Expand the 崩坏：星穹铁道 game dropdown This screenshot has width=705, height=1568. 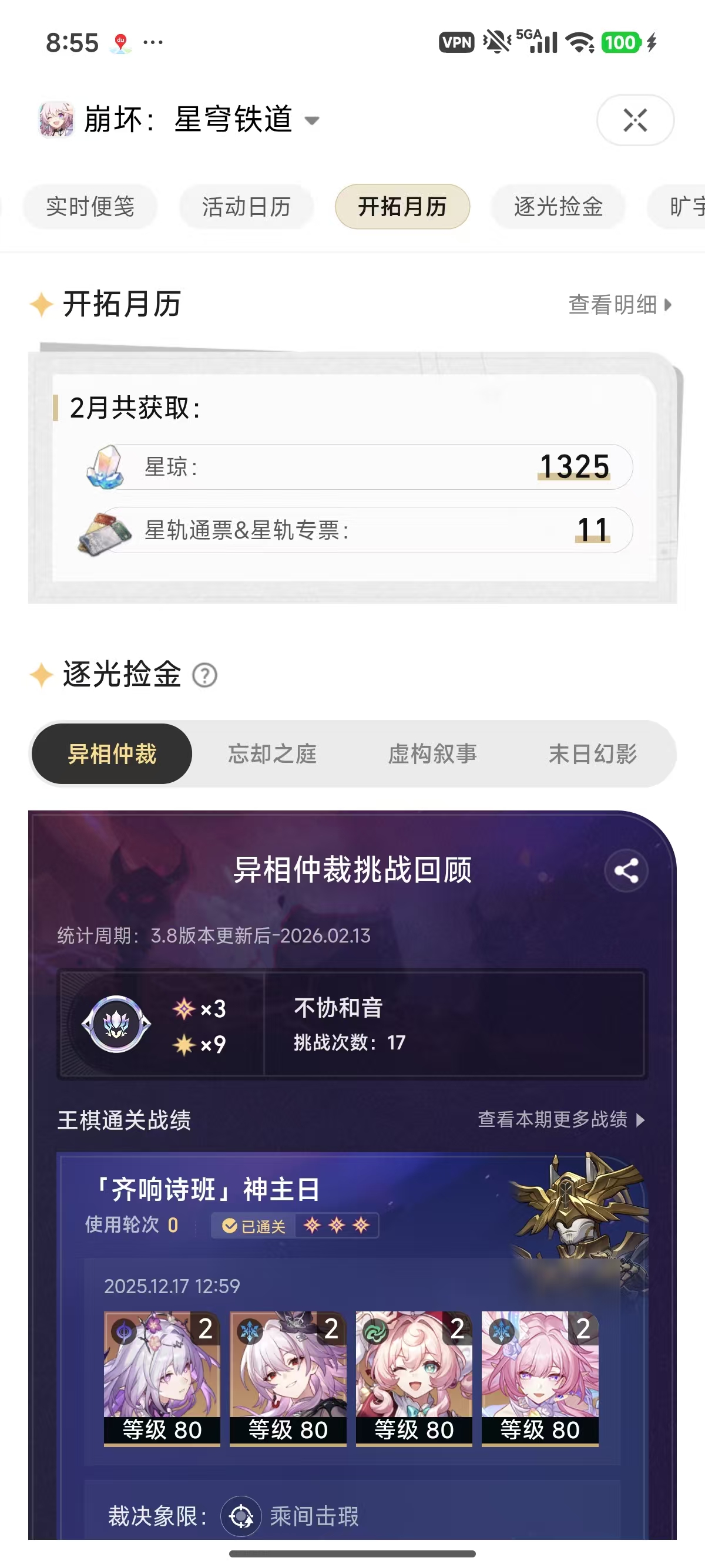coord(312,120)
